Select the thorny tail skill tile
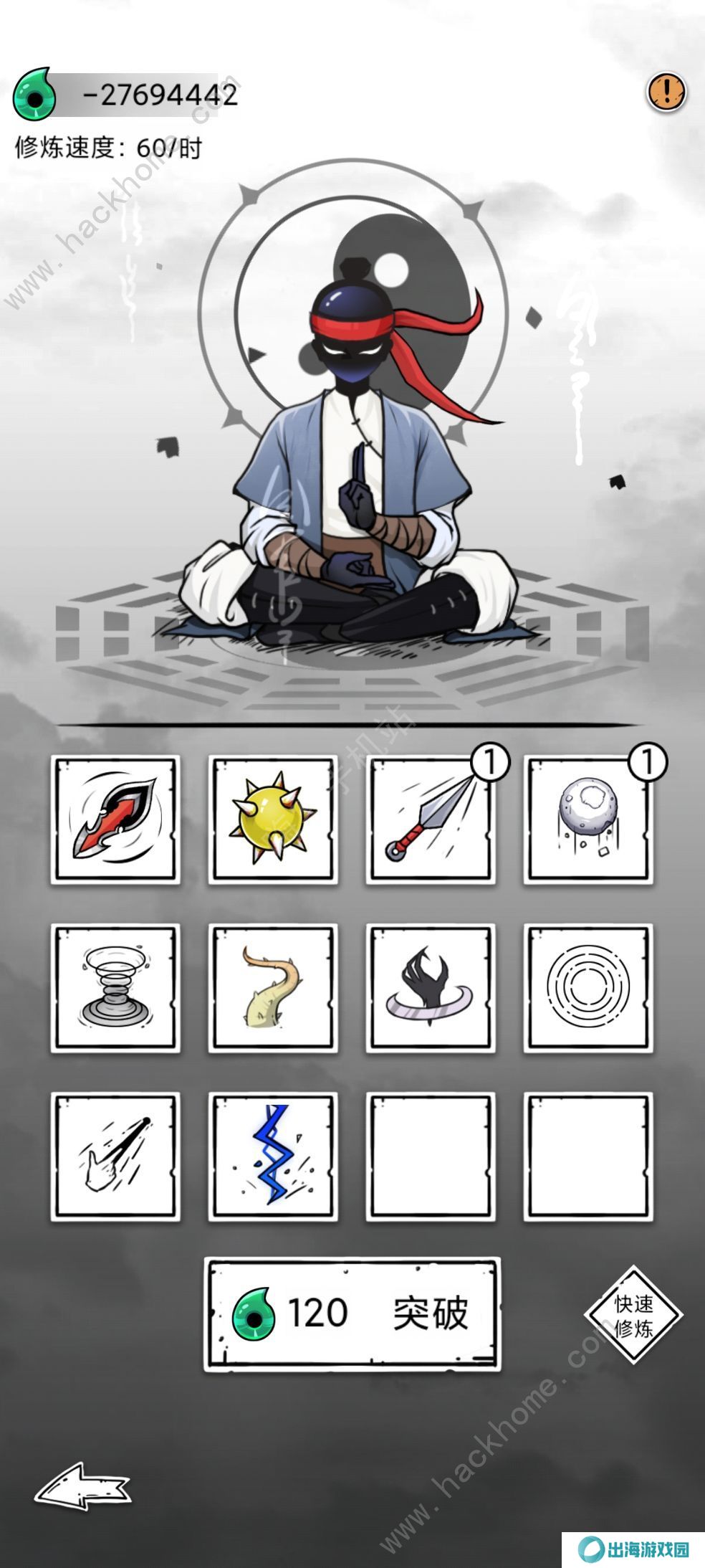Screen dimensions: 705x1568 [273, 988]
